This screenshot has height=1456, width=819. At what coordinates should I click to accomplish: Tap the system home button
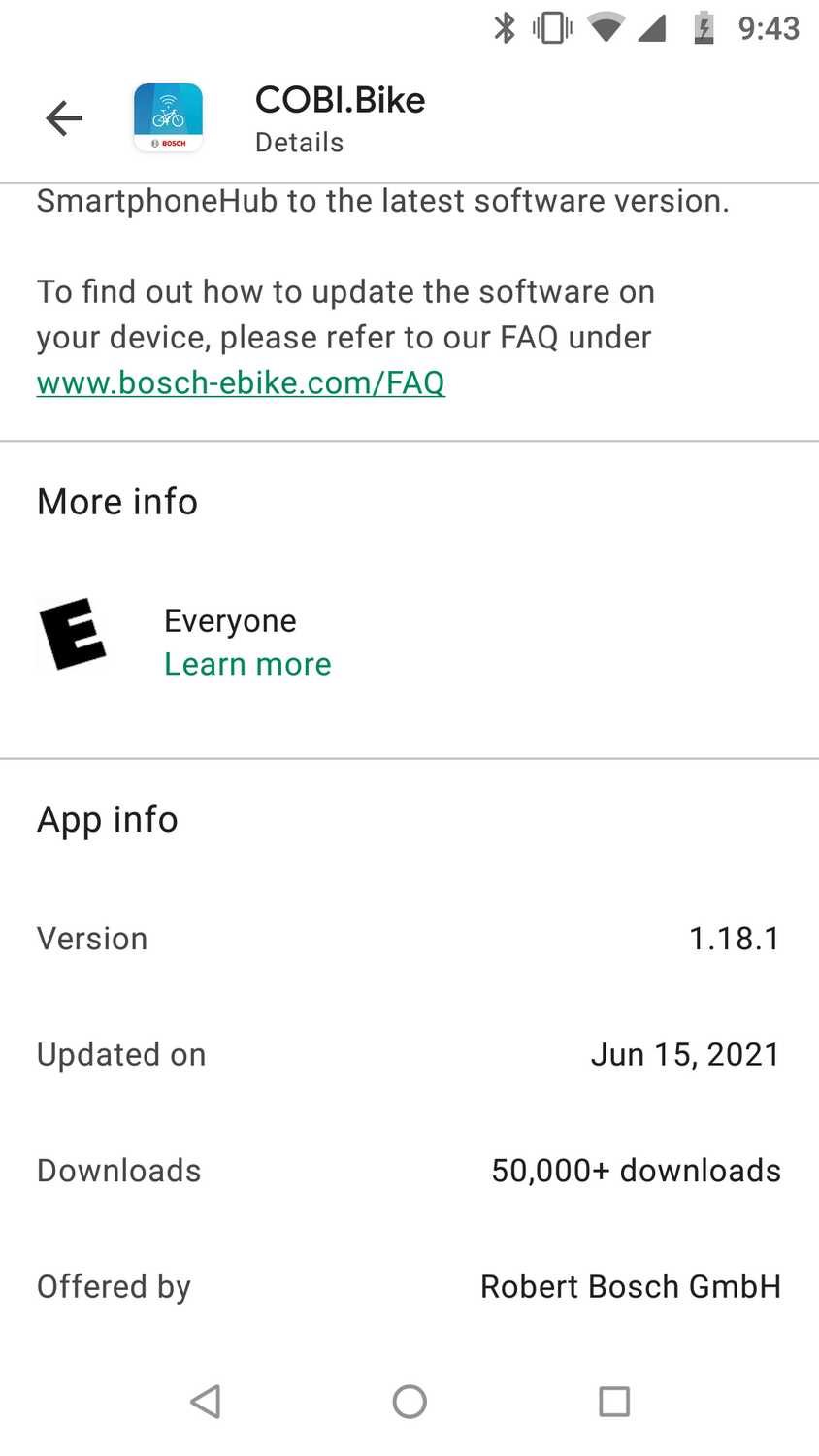click(409, 1401)
